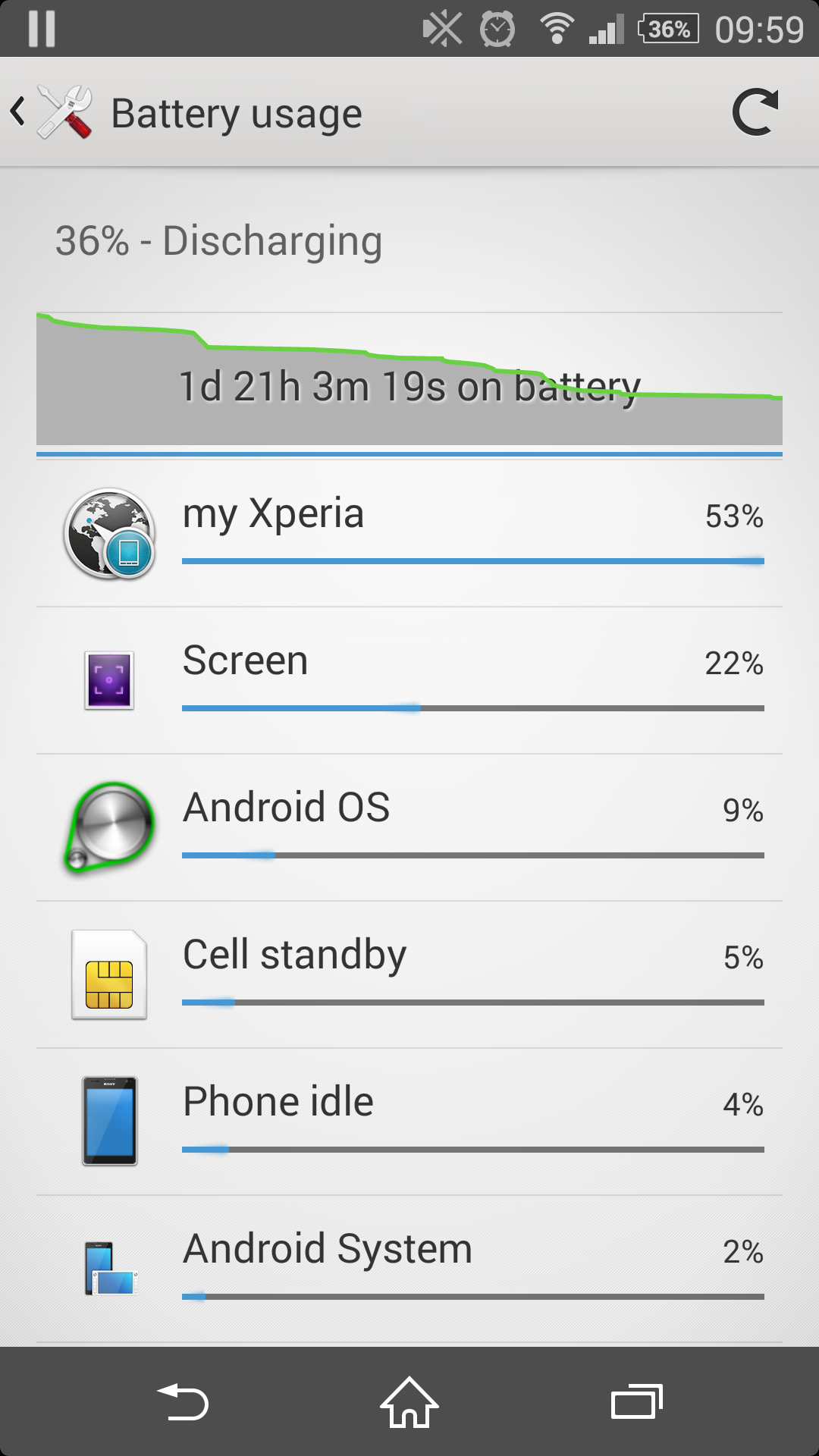819x1456 pixels.
Task: Tap the system home button
Action: pos(409,1401)
